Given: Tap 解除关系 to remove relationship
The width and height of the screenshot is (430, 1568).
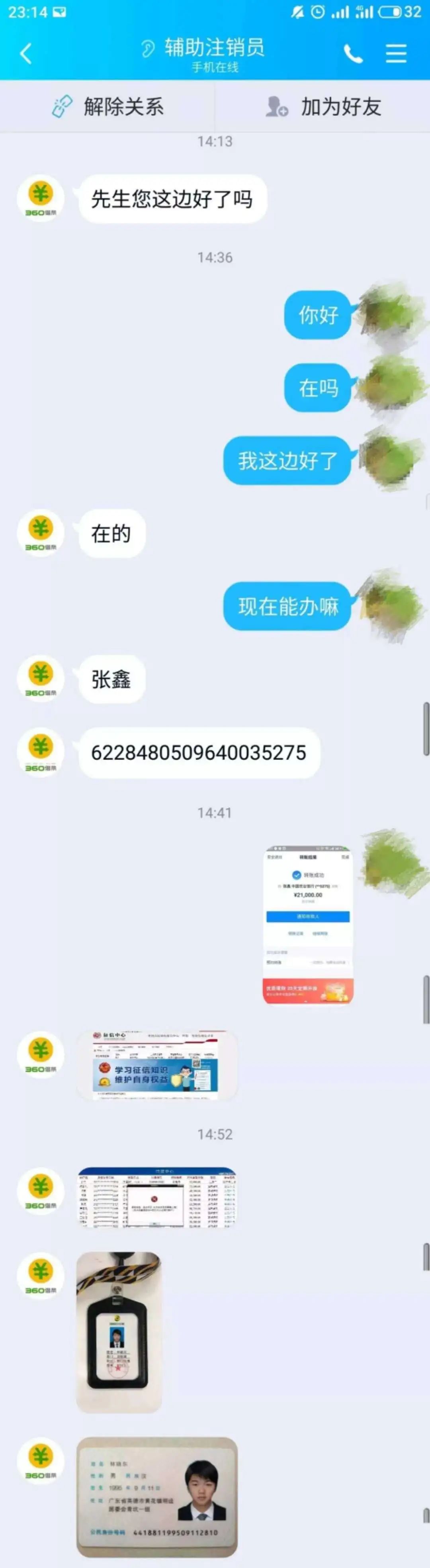Looking at the screenshot, I should [x=107, y=107].
